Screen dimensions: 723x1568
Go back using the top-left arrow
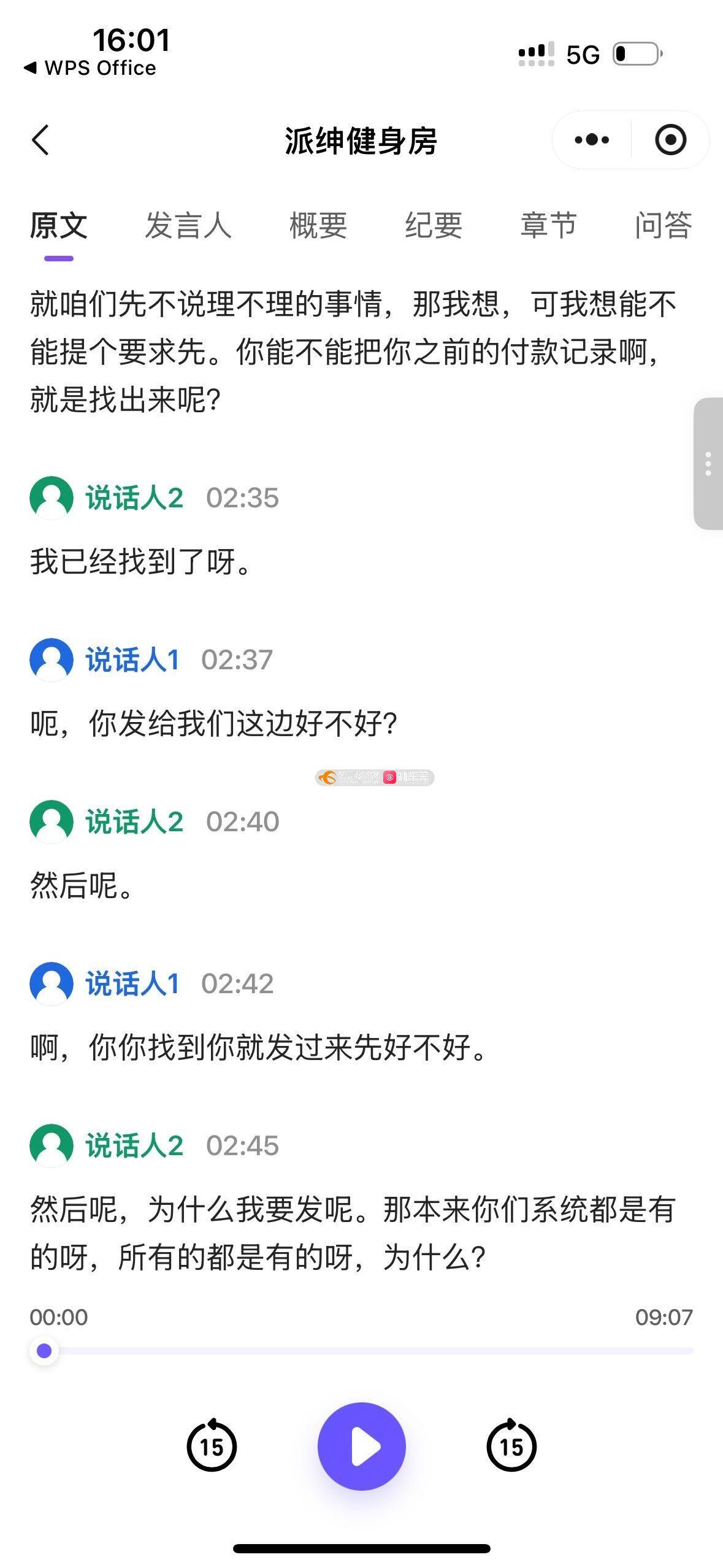40,140
